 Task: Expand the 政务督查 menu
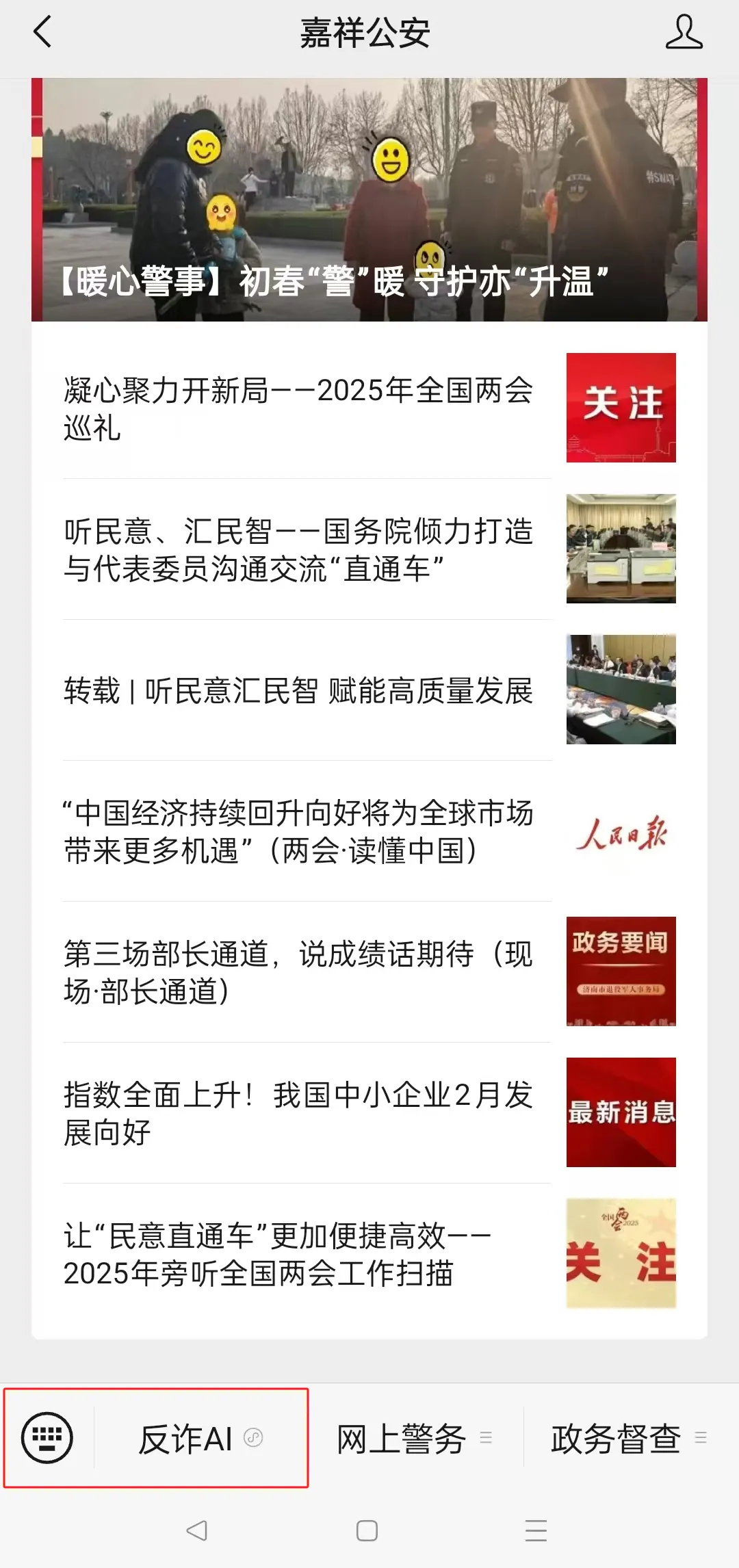click(630, 1438)
